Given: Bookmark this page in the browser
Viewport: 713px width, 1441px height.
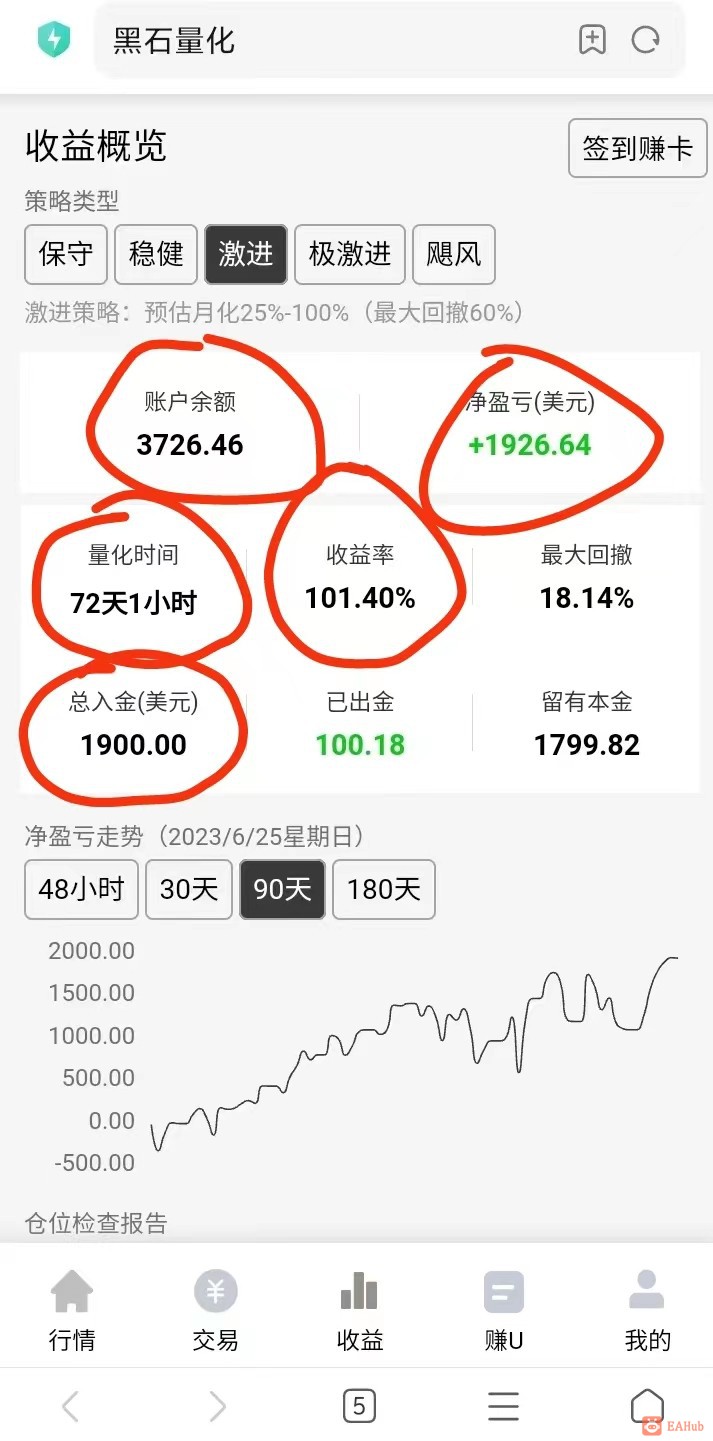Looking at the screenshot, I should point(592,40).
